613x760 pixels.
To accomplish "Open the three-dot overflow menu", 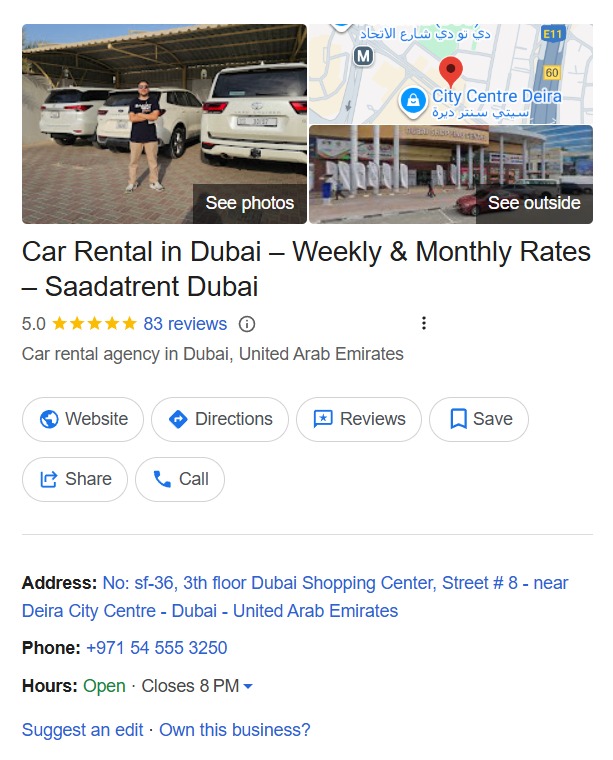I will click(x=424, y=323).
